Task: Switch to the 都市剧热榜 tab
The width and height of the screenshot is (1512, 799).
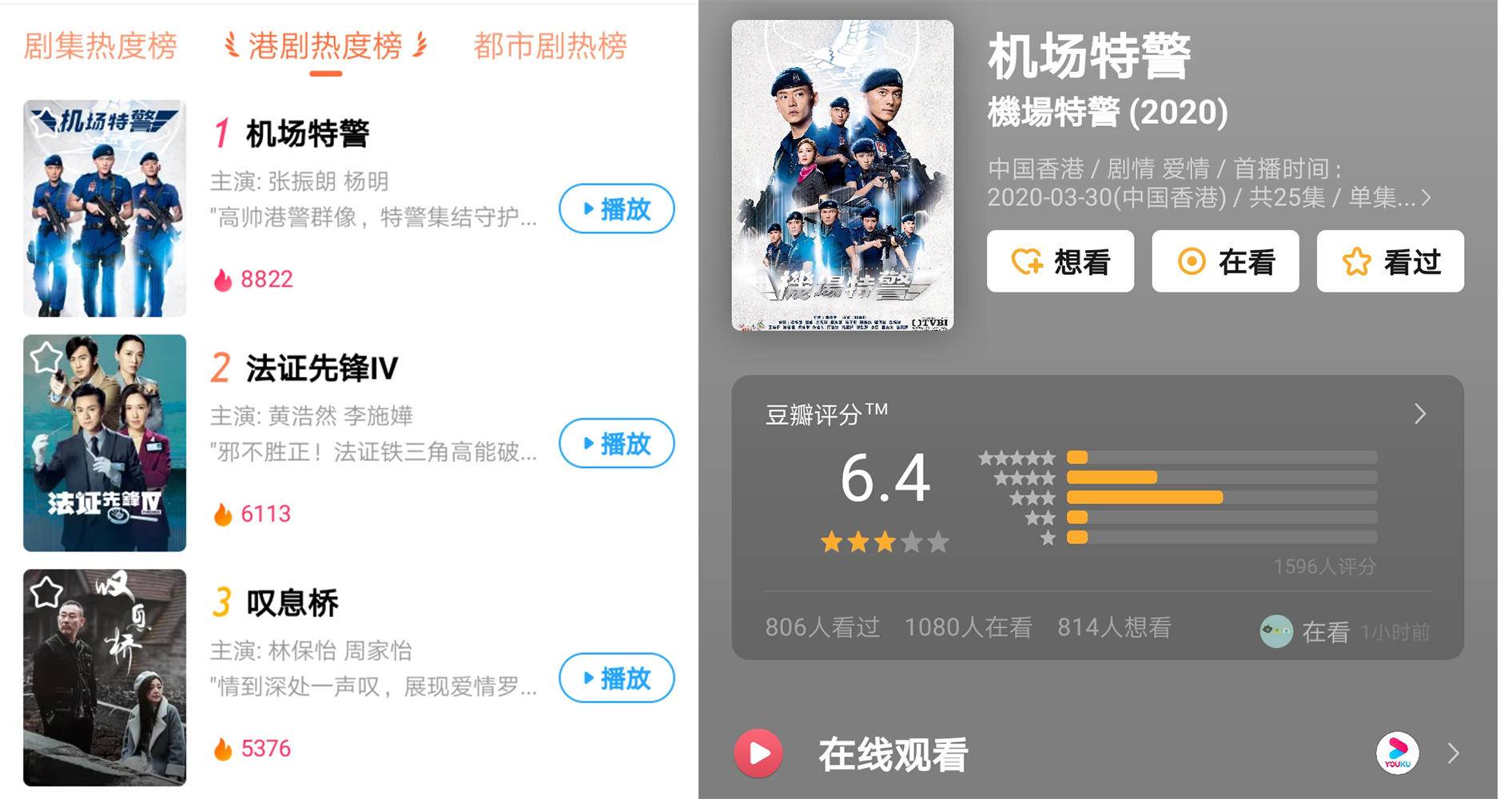Action: click(550, 46)
